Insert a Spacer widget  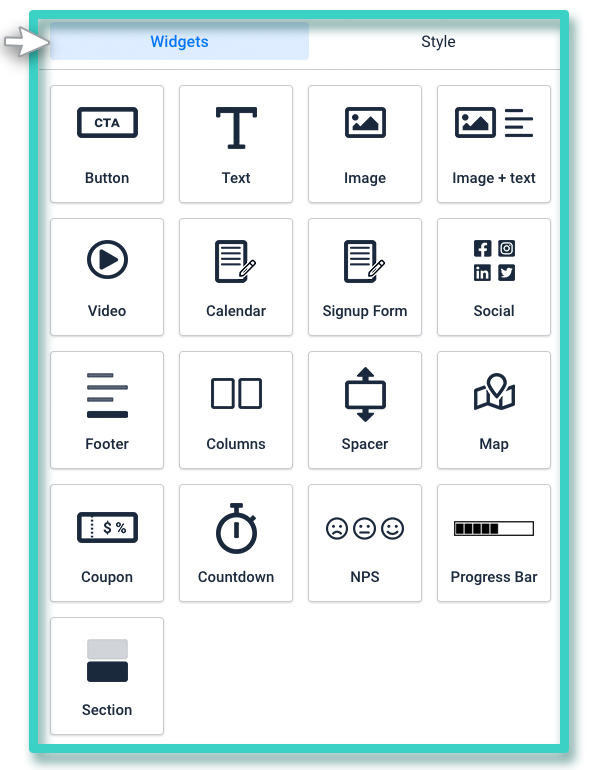pos(365,409)
